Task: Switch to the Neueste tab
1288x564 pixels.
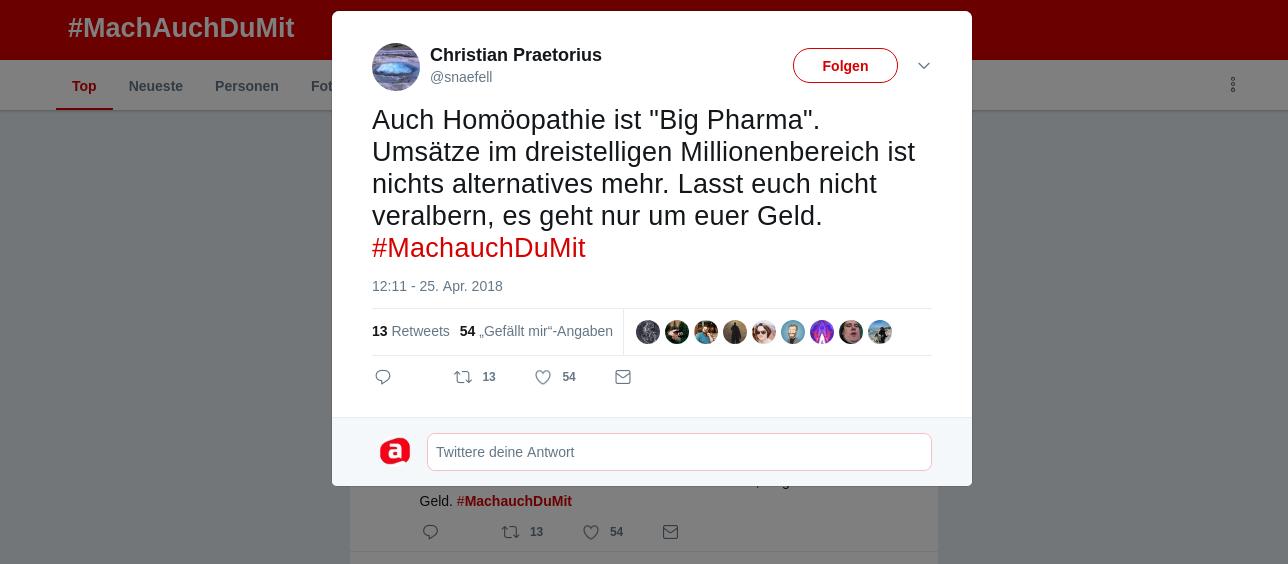Action: coord(155,86)
